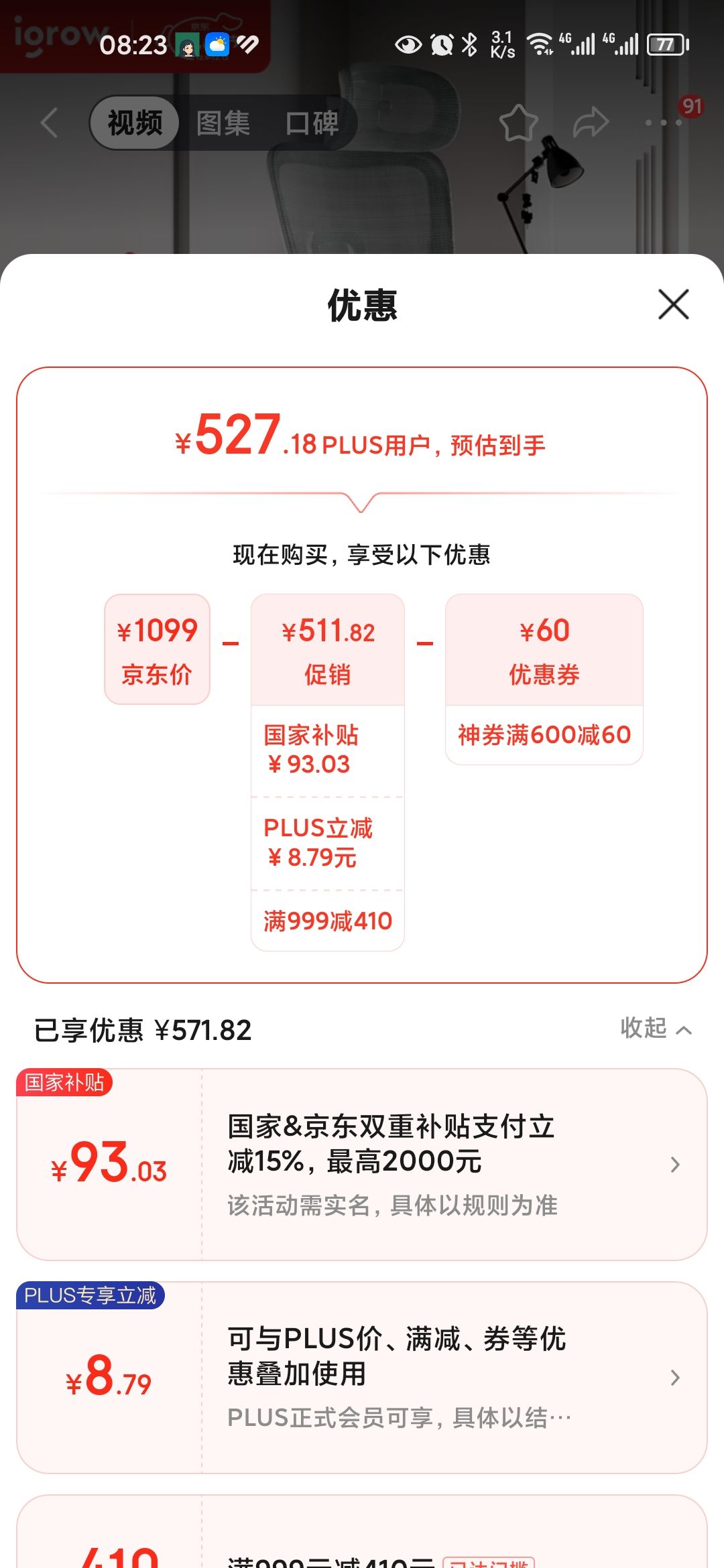Collapse the 已享优惠 list with 收起
This screenshot has height=1568, width=724.
pos(656,1029)
